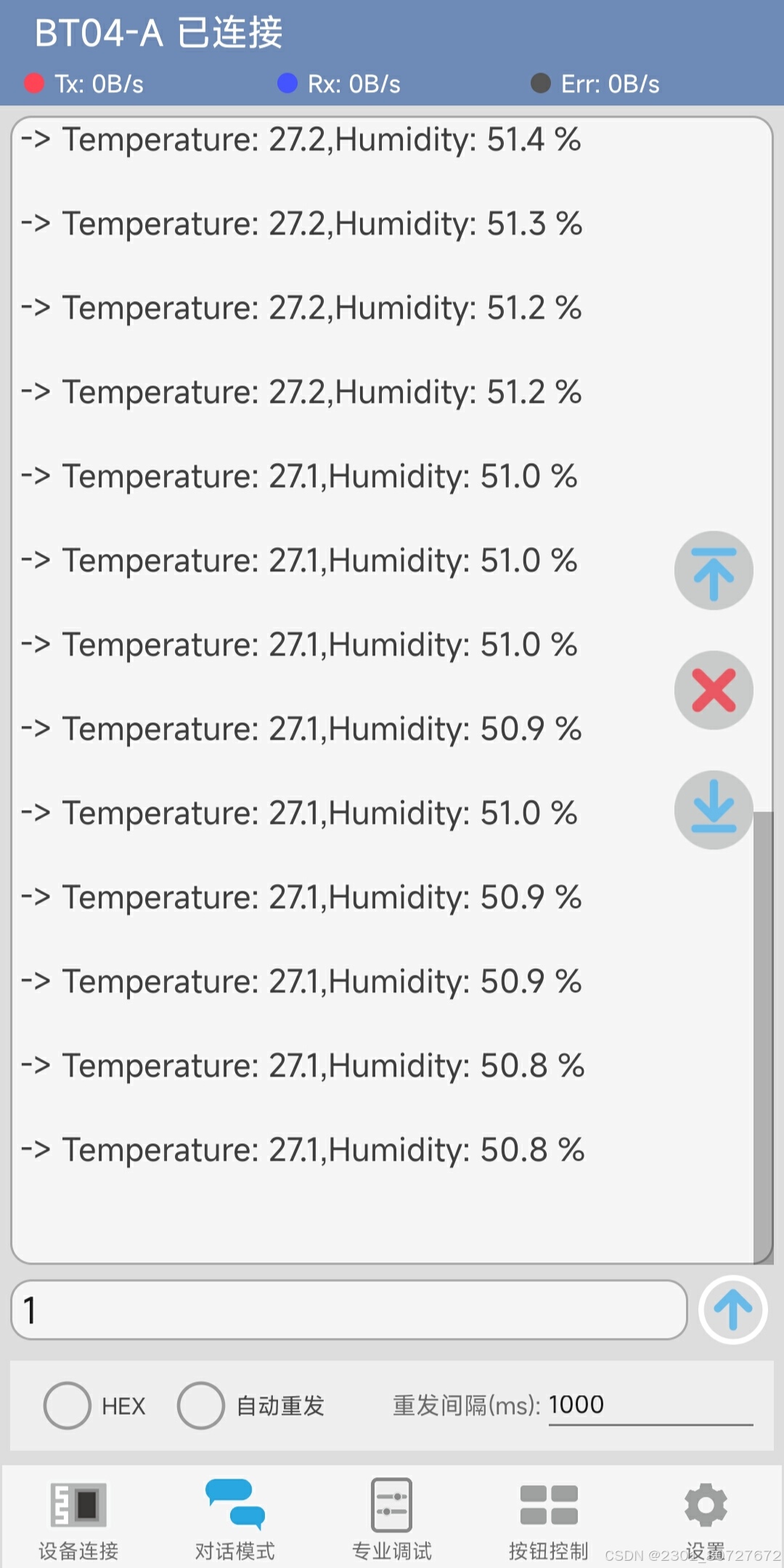Image resolution: width=784 pixels, height=1568 pixels.
Task: Edit the resend interval value 1000
Action: [x=650, y=1405]
